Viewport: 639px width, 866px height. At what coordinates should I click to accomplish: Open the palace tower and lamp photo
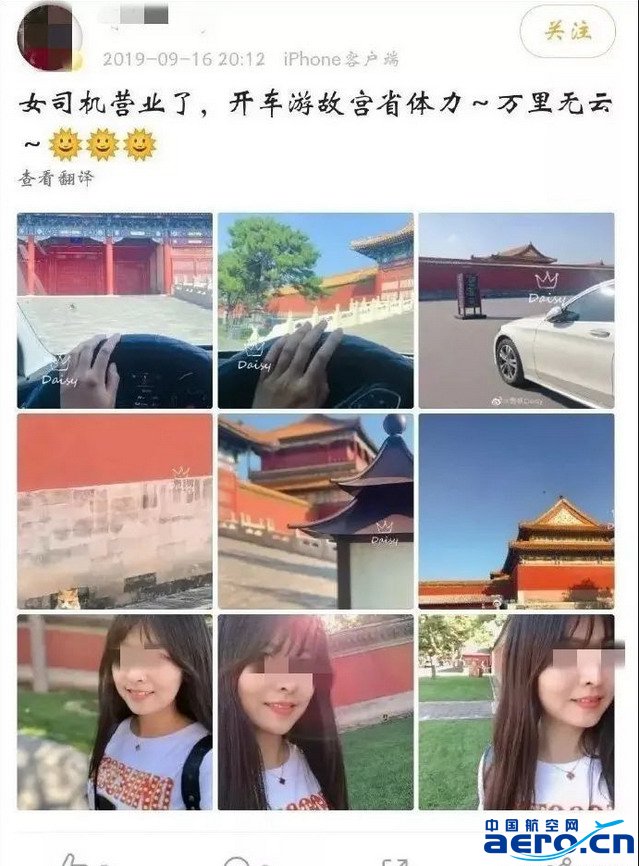pos(315,511)
